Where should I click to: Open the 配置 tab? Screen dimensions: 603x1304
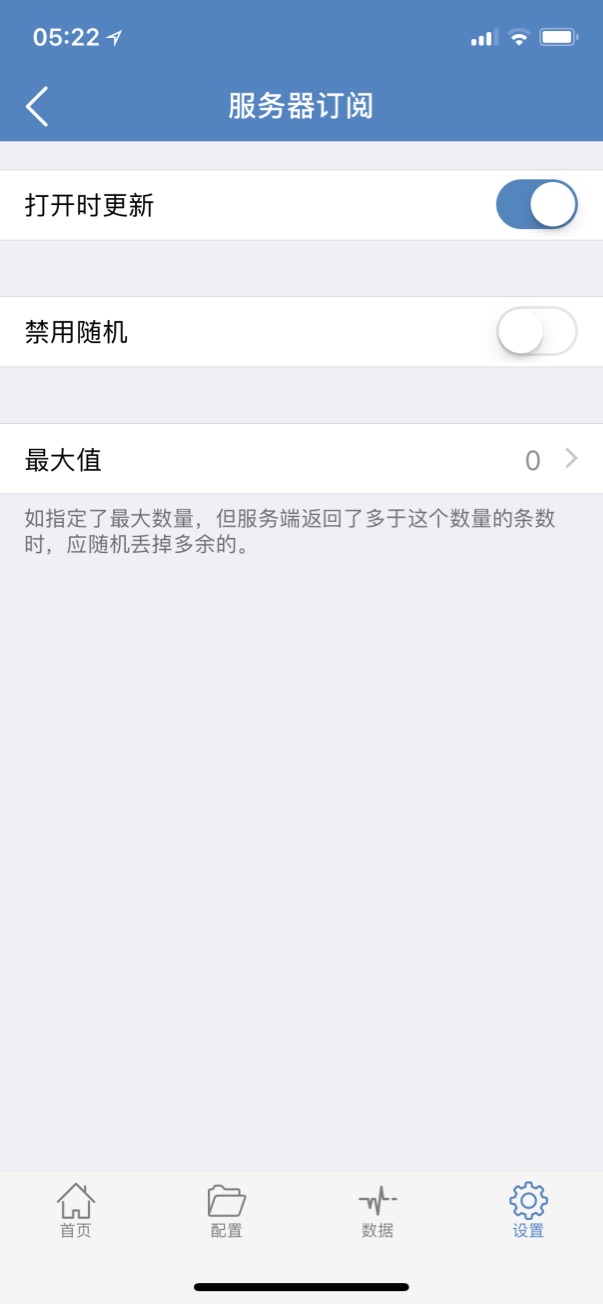pyautogui.click(x=226, y=1209)
